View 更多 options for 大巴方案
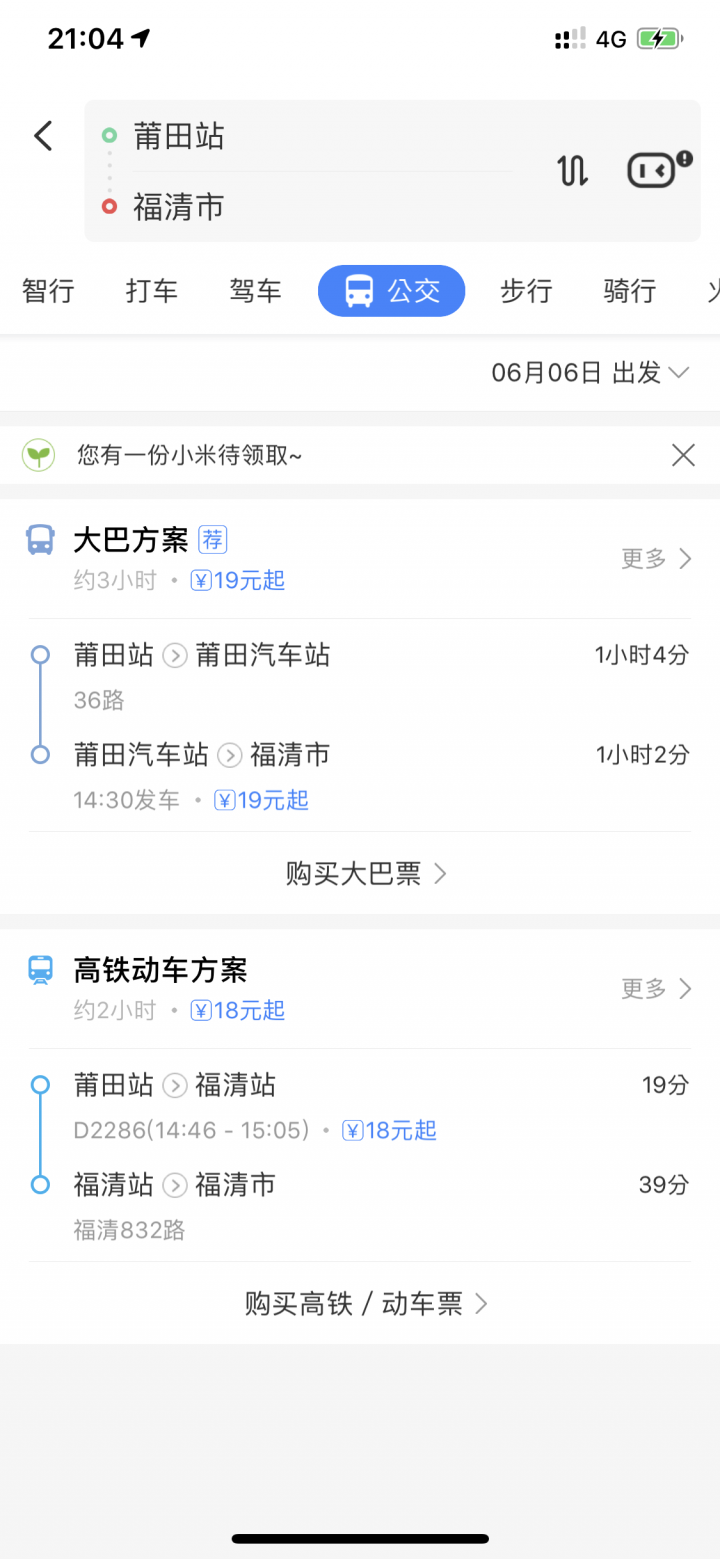 coord(657,558)
